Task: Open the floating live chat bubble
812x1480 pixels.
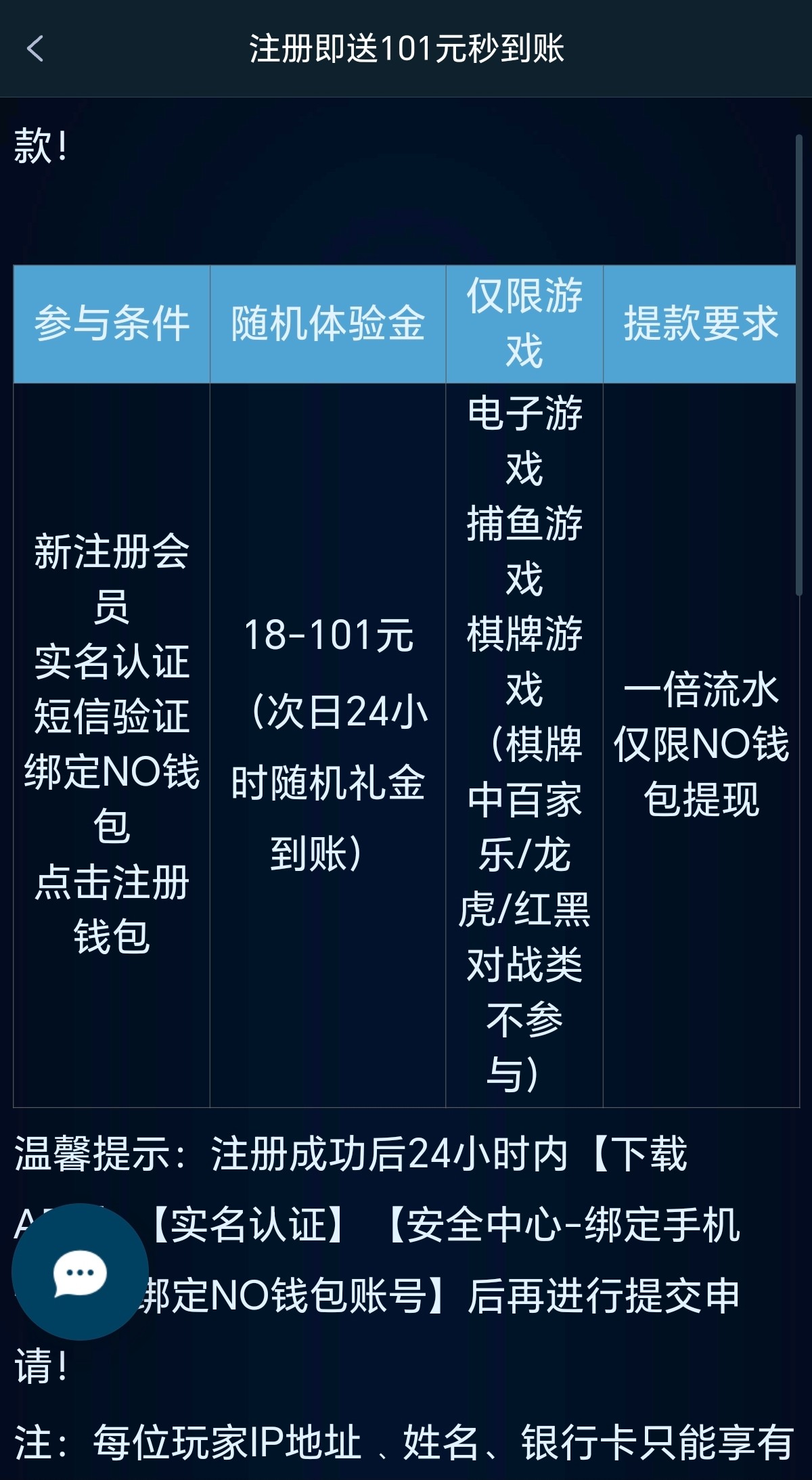Action: point(80,1272)
